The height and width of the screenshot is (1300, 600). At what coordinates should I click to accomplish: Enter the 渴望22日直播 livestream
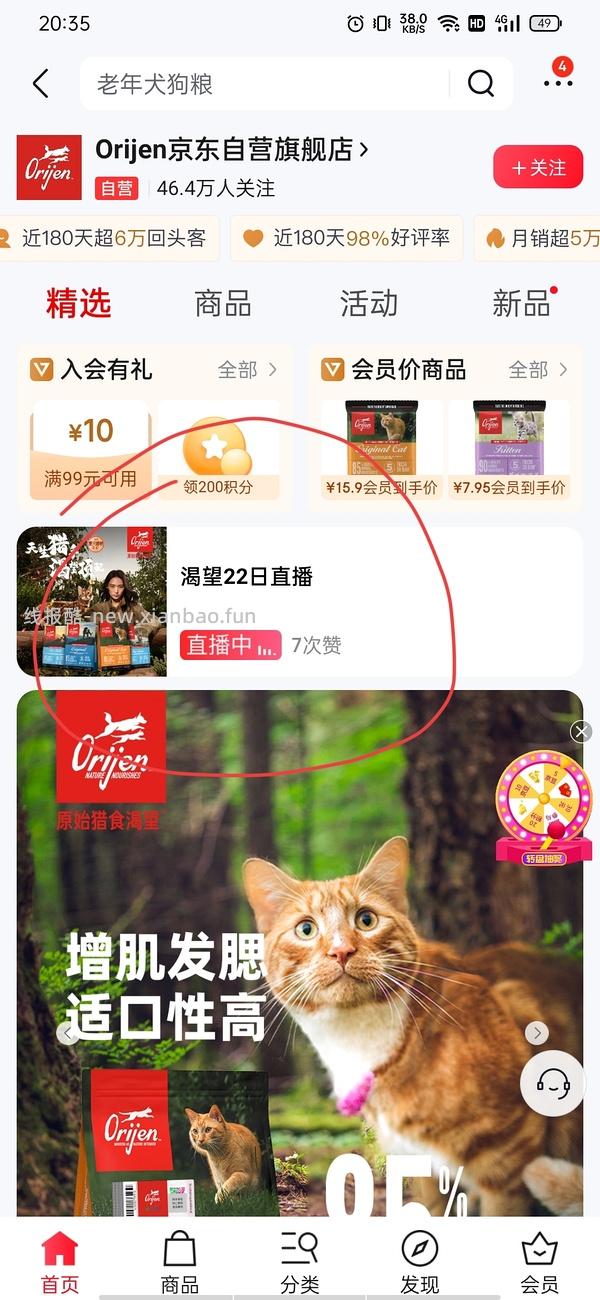click(300, 602)
